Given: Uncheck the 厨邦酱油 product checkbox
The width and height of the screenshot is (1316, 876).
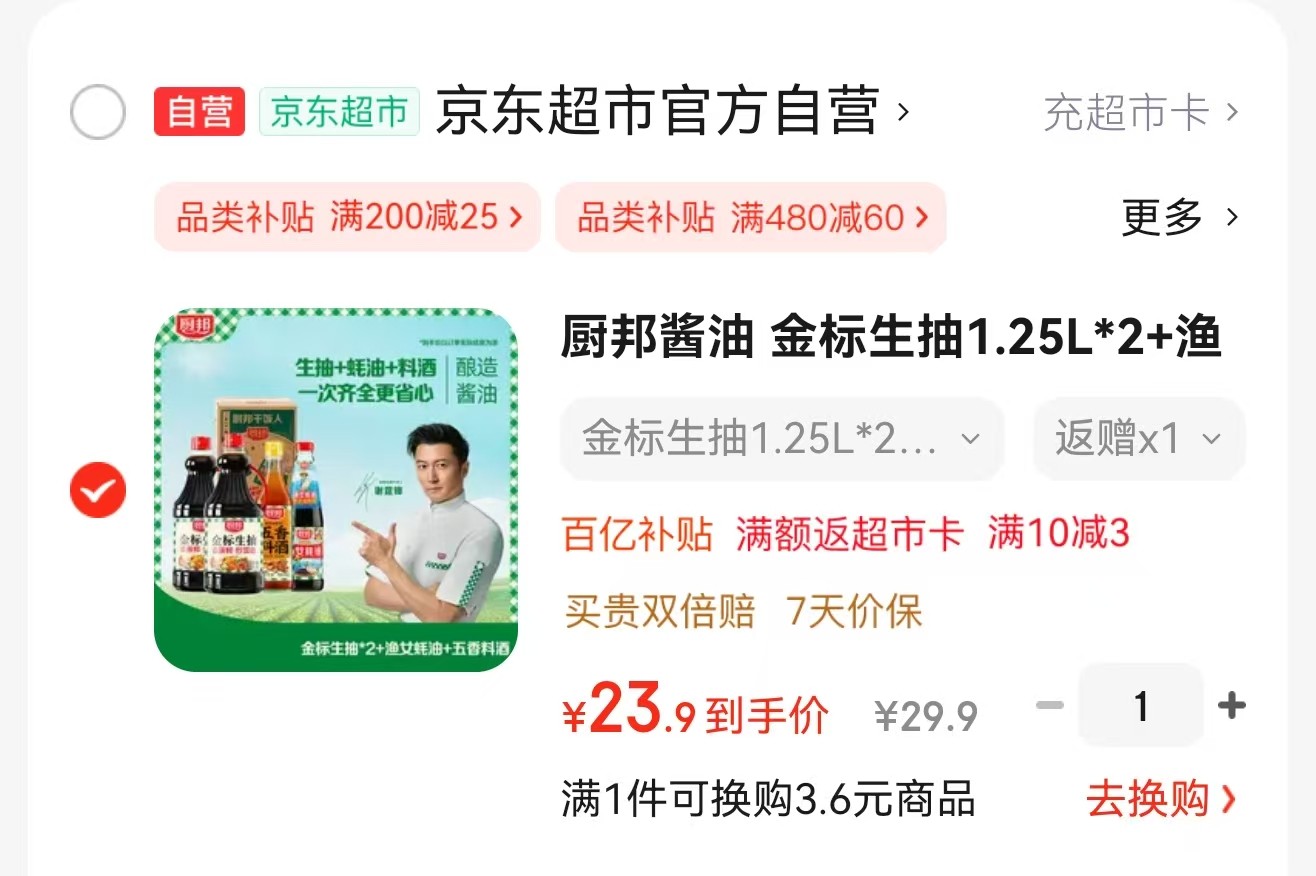Looking at the screenshot, I should (x=98, y=491).
